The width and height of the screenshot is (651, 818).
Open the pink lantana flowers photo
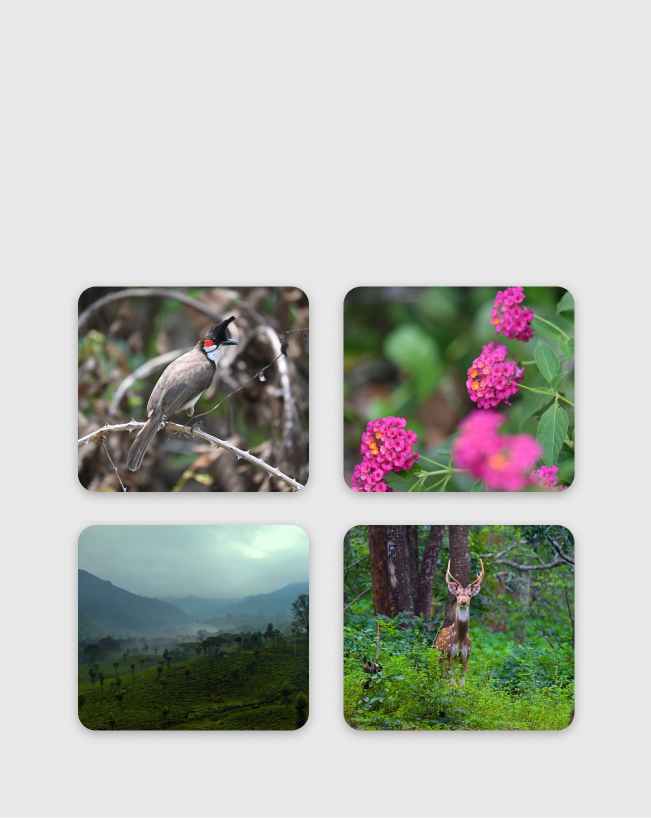[459, 389]
